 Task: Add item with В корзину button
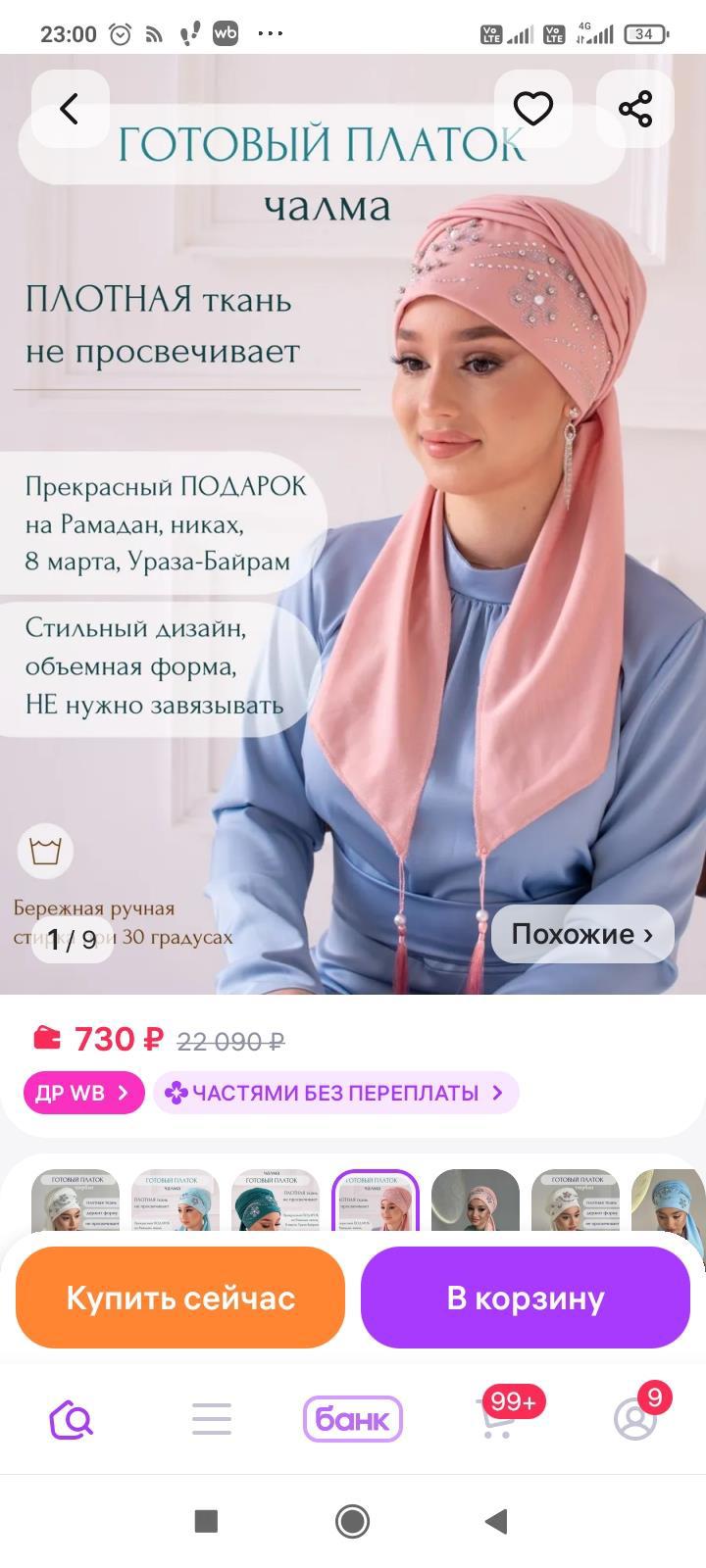pos(526,1298)
